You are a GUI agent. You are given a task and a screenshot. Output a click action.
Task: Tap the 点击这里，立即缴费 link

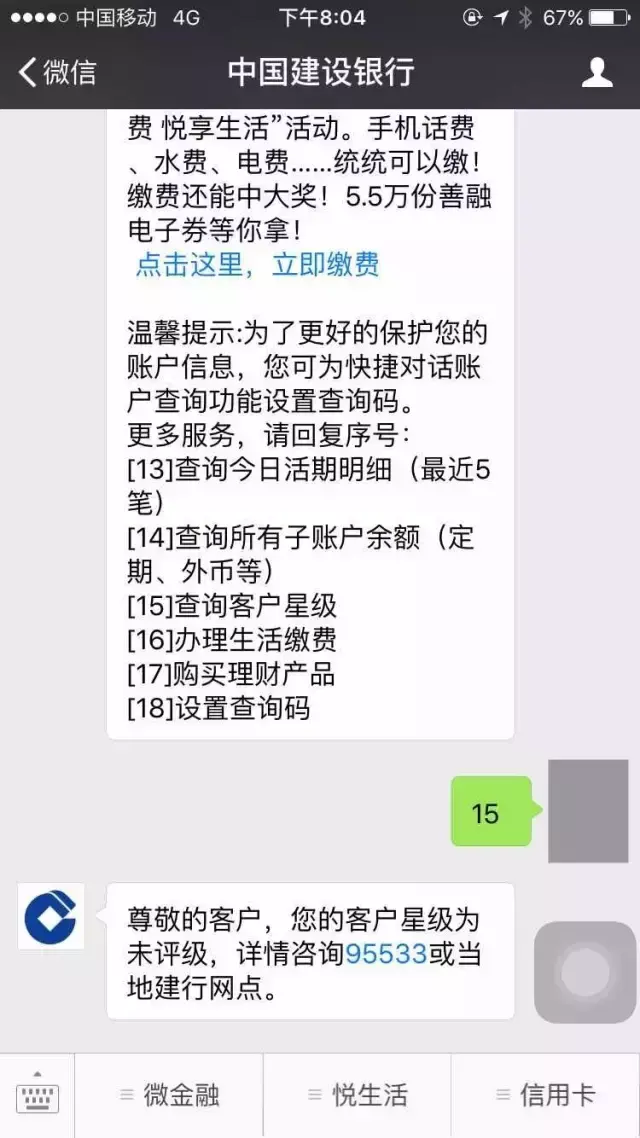pyautogui.click(x=257, y=264)
